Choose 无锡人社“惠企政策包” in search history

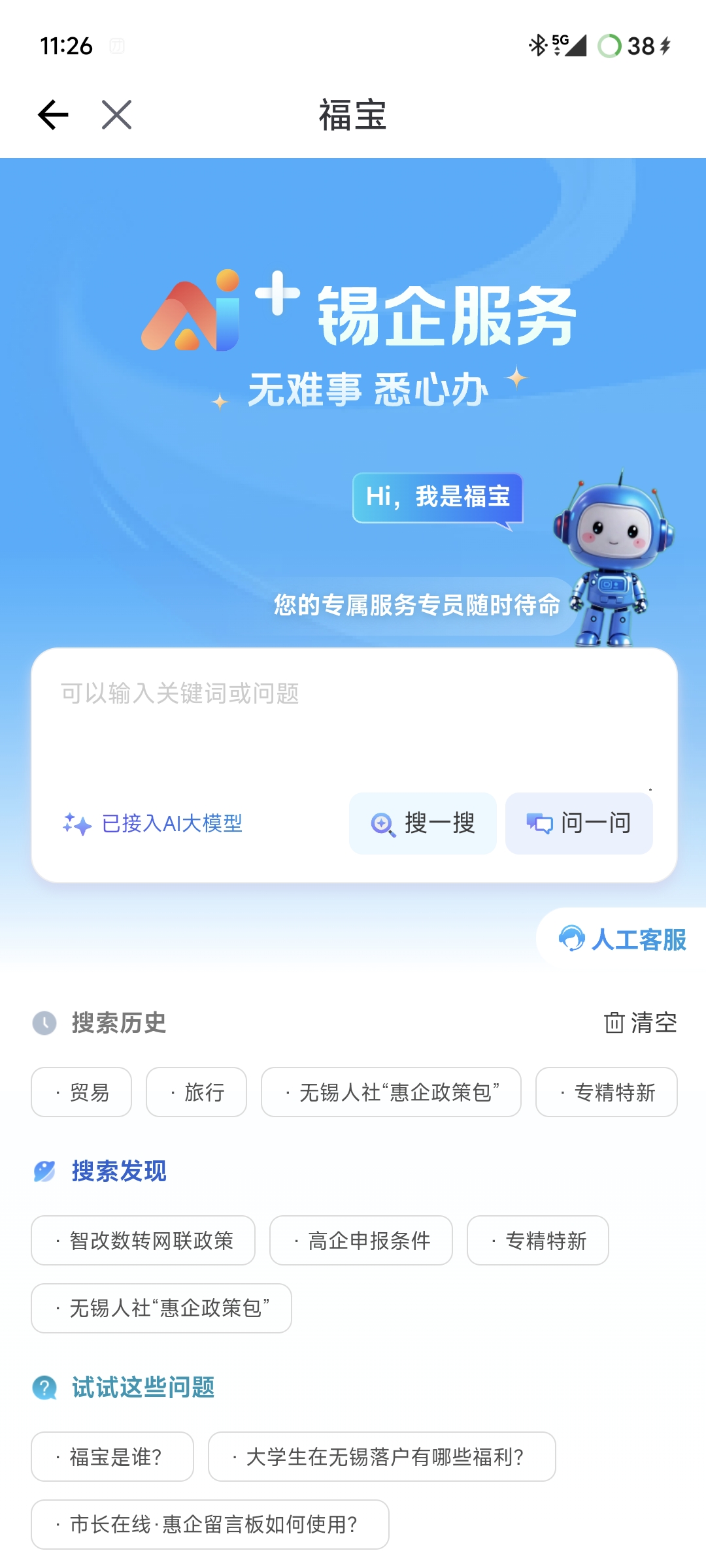[x=392, y=1092]
